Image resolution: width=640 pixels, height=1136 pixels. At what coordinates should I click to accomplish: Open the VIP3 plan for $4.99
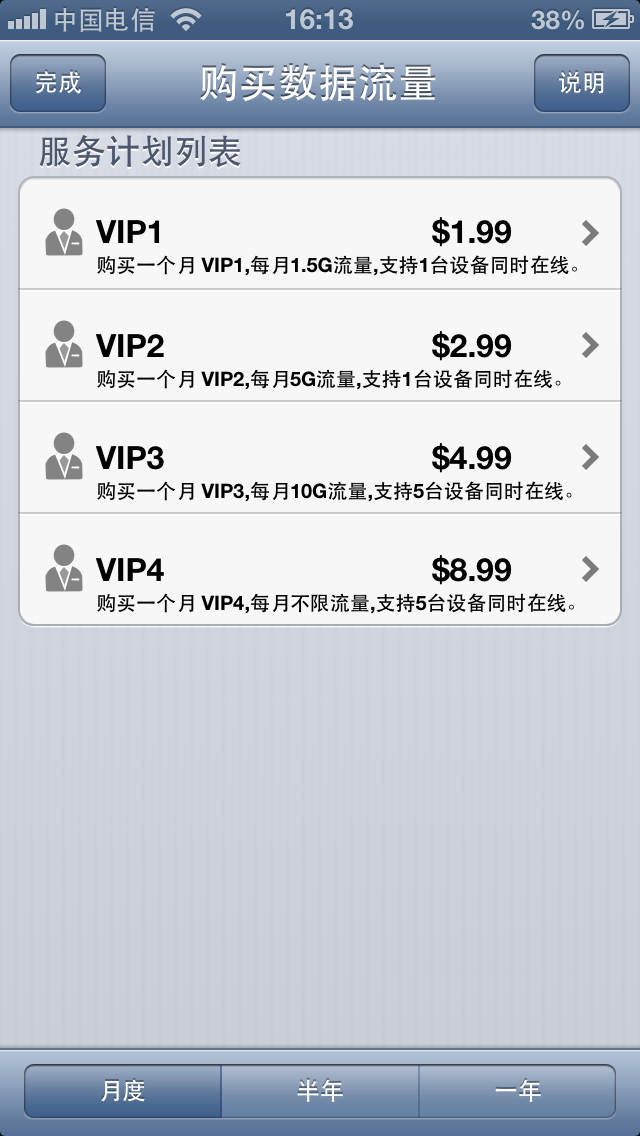click(x=320, y=458)
